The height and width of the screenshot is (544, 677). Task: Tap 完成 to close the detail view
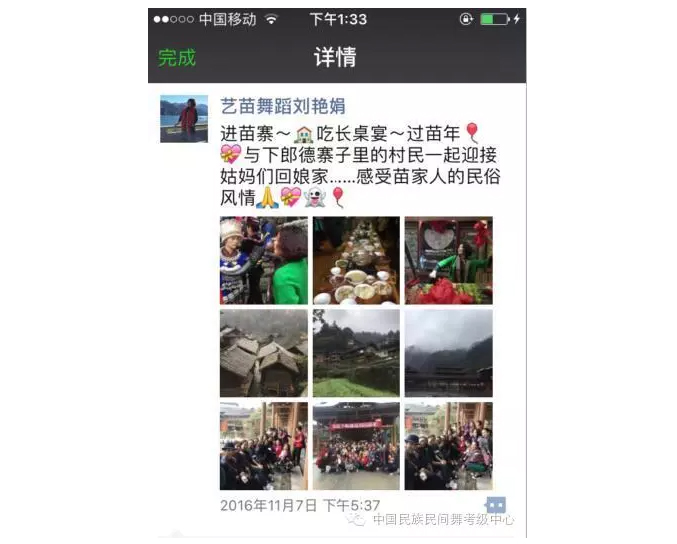coord(177,58)
